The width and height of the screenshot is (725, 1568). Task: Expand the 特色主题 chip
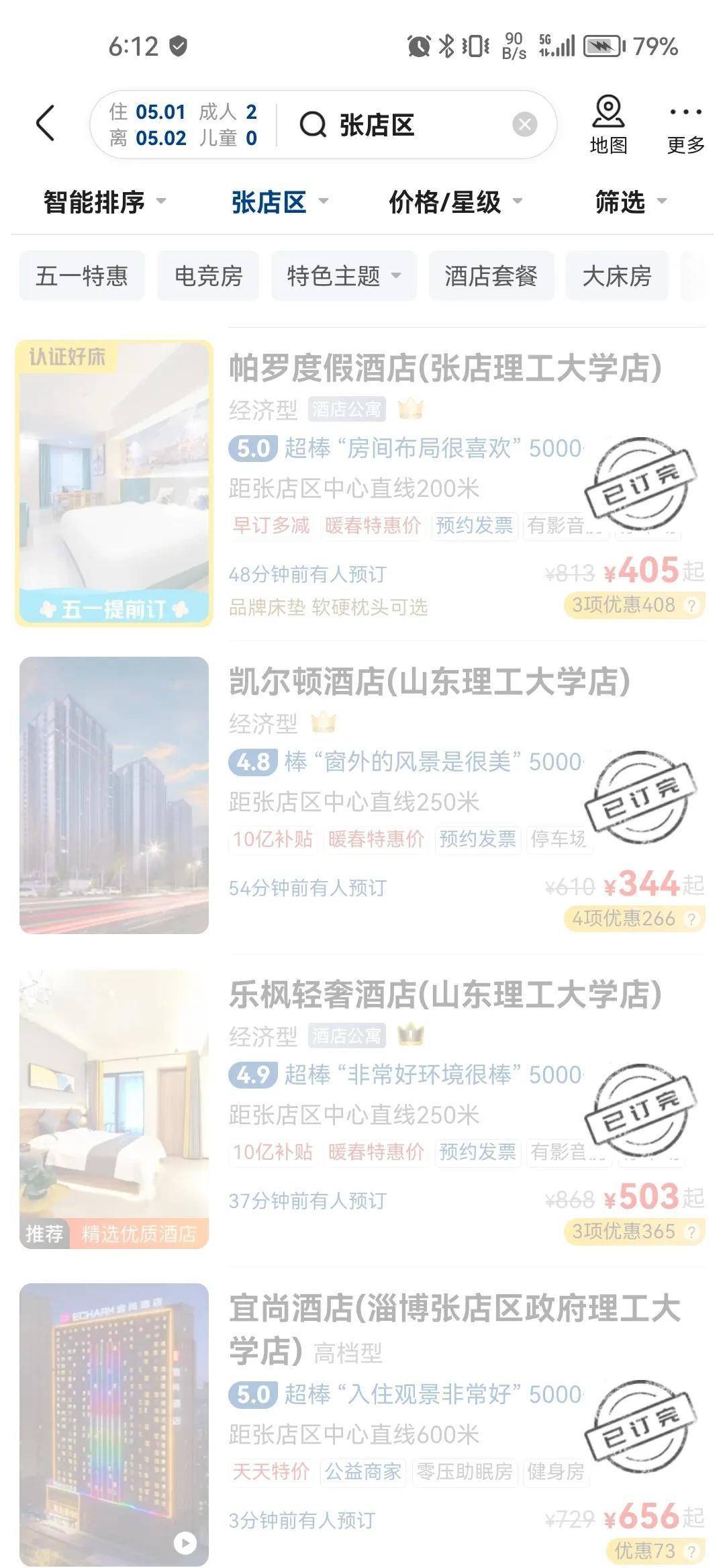coord(344,276)
